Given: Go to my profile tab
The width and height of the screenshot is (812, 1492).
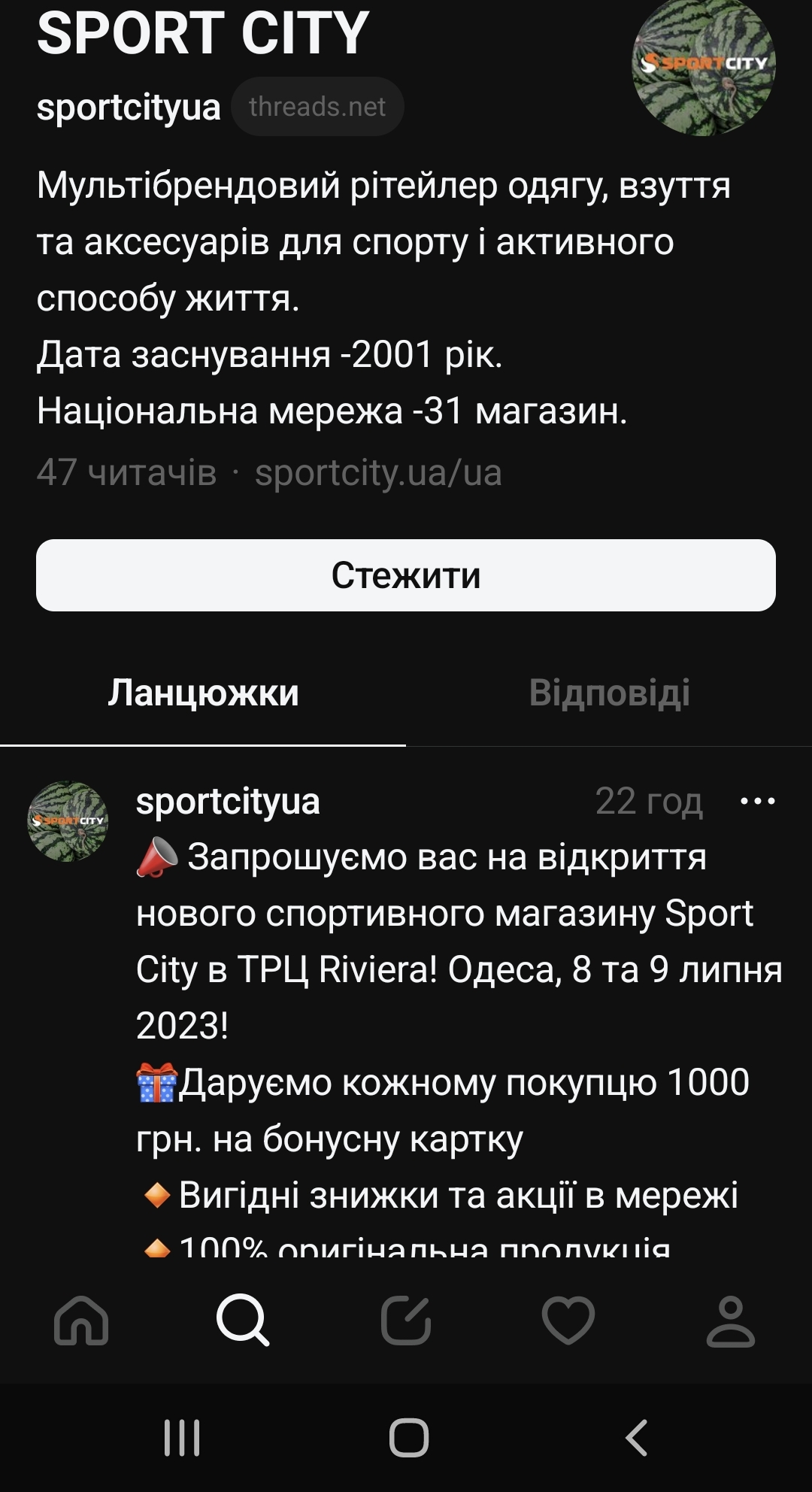Looking at the screenshot, I should pos(730,1321).
